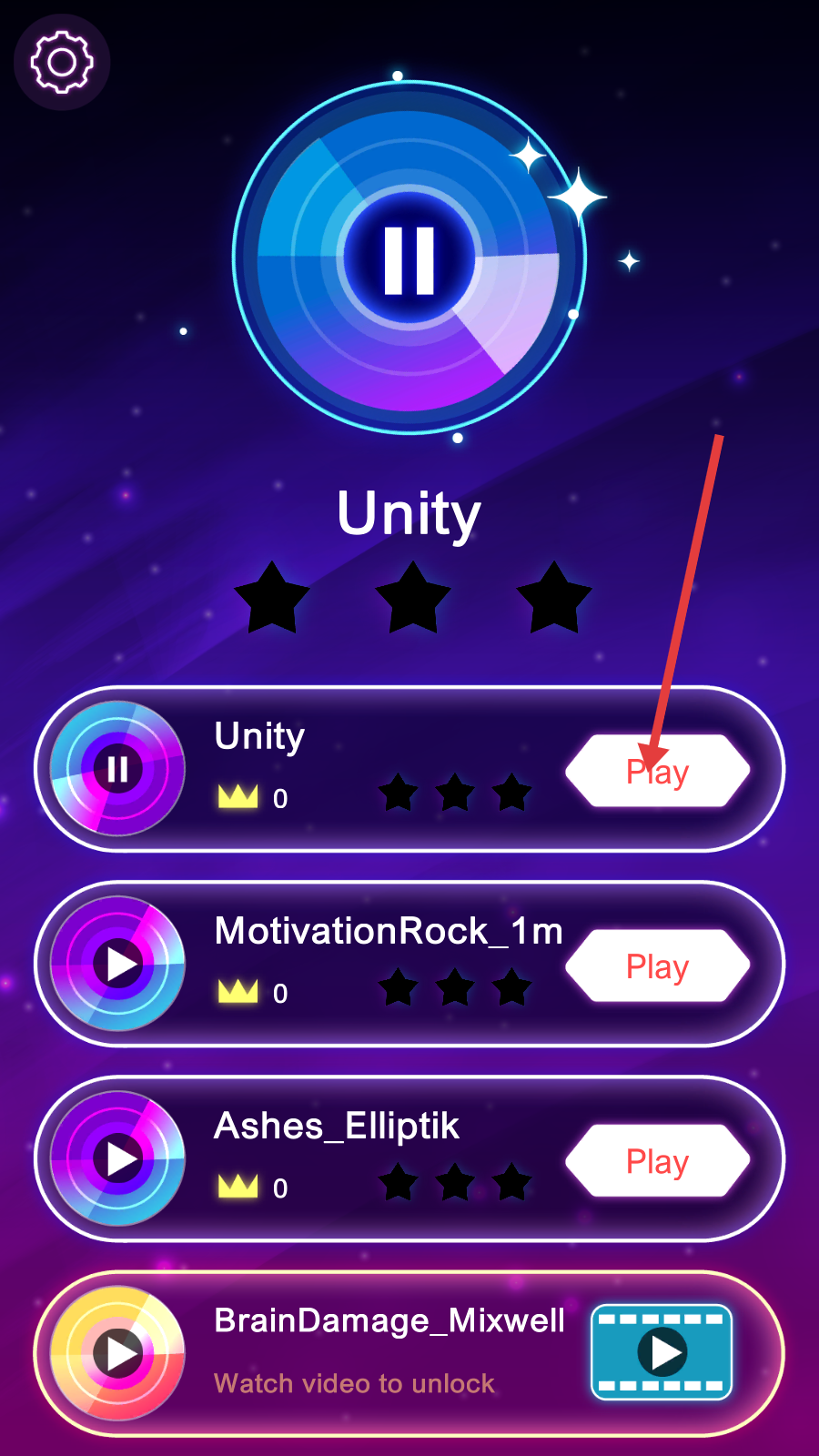
Task: Watch video to unlock BrainDamage_Mixwell
Action: tap(662, 1352)
